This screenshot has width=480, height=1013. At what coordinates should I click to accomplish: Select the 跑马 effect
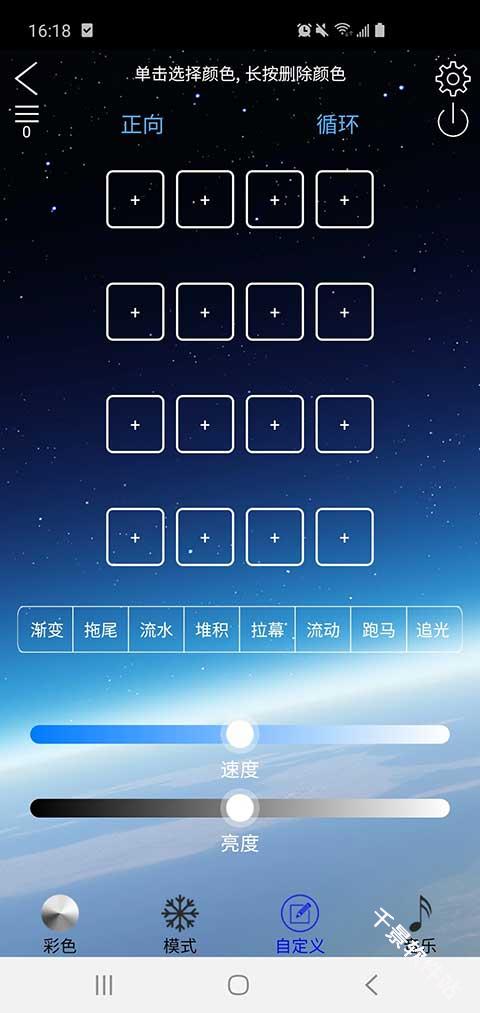pos(379,629)
